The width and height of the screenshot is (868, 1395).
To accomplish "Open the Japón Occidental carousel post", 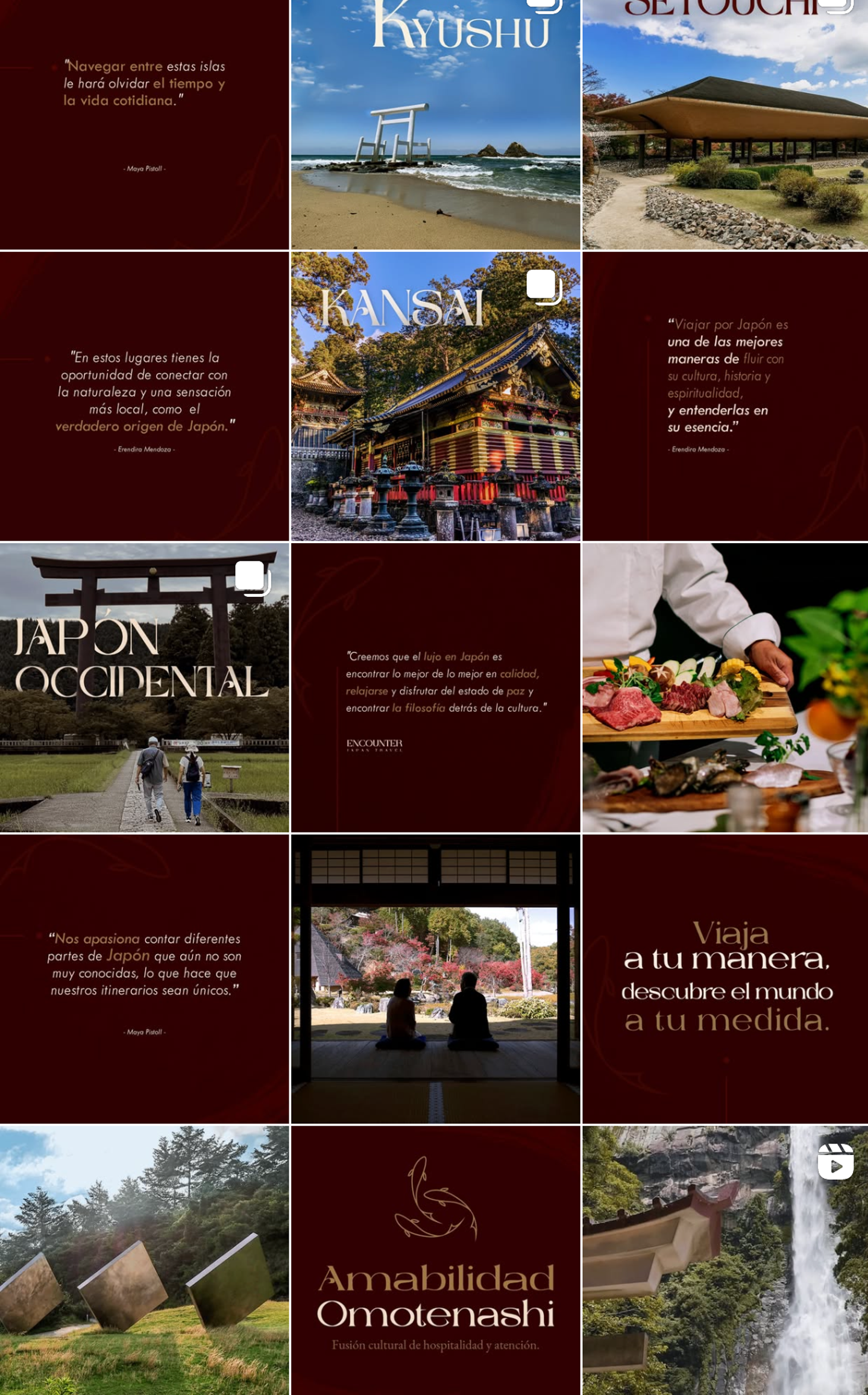I will point(144,687).
